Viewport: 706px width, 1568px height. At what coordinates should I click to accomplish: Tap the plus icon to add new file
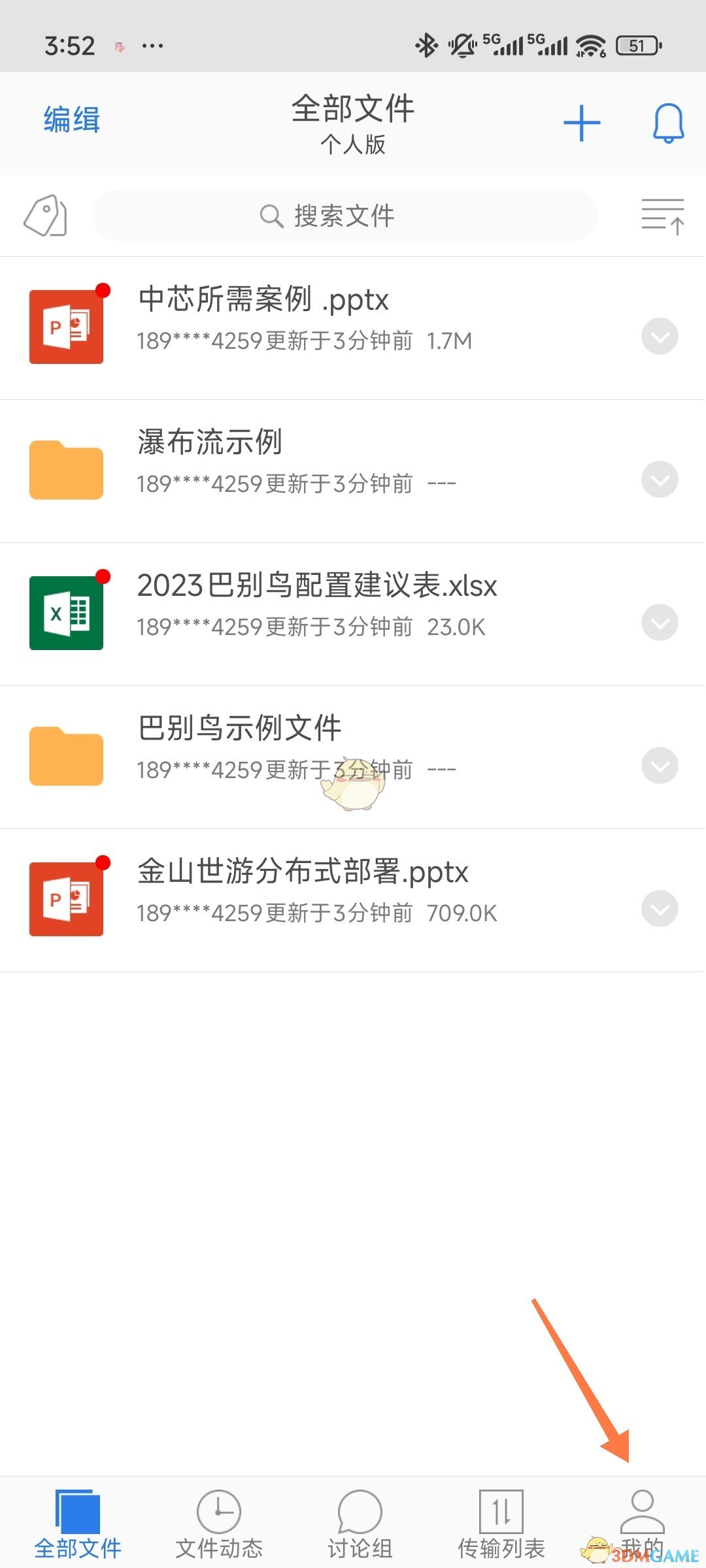[x=580, y=123]
